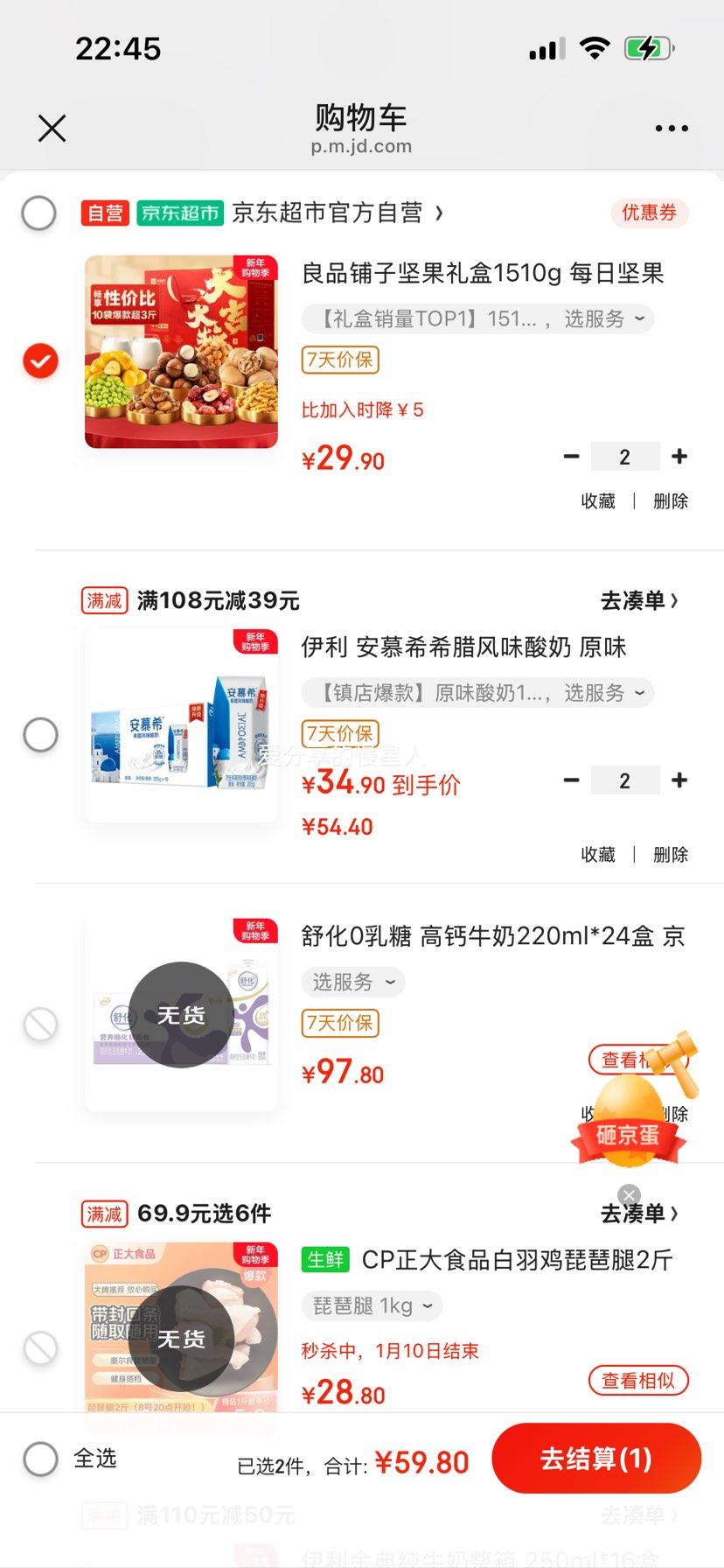This screenshot has height=1568, width=724.
Task: Open the top-right ellipsis more menu
Action: (671, 128)
